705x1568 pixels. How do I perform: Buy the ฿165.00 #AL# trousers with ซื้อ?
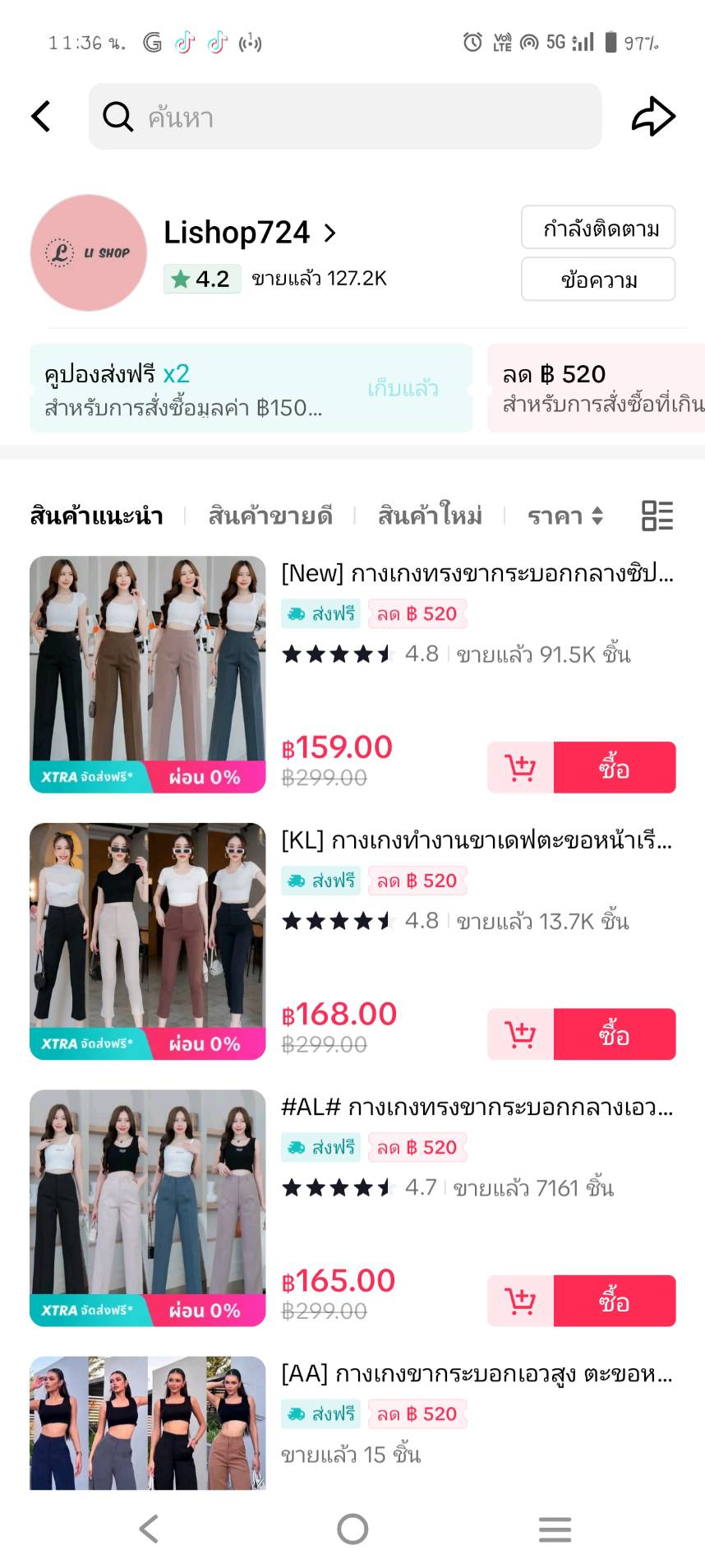click(x=615, y=1301)
